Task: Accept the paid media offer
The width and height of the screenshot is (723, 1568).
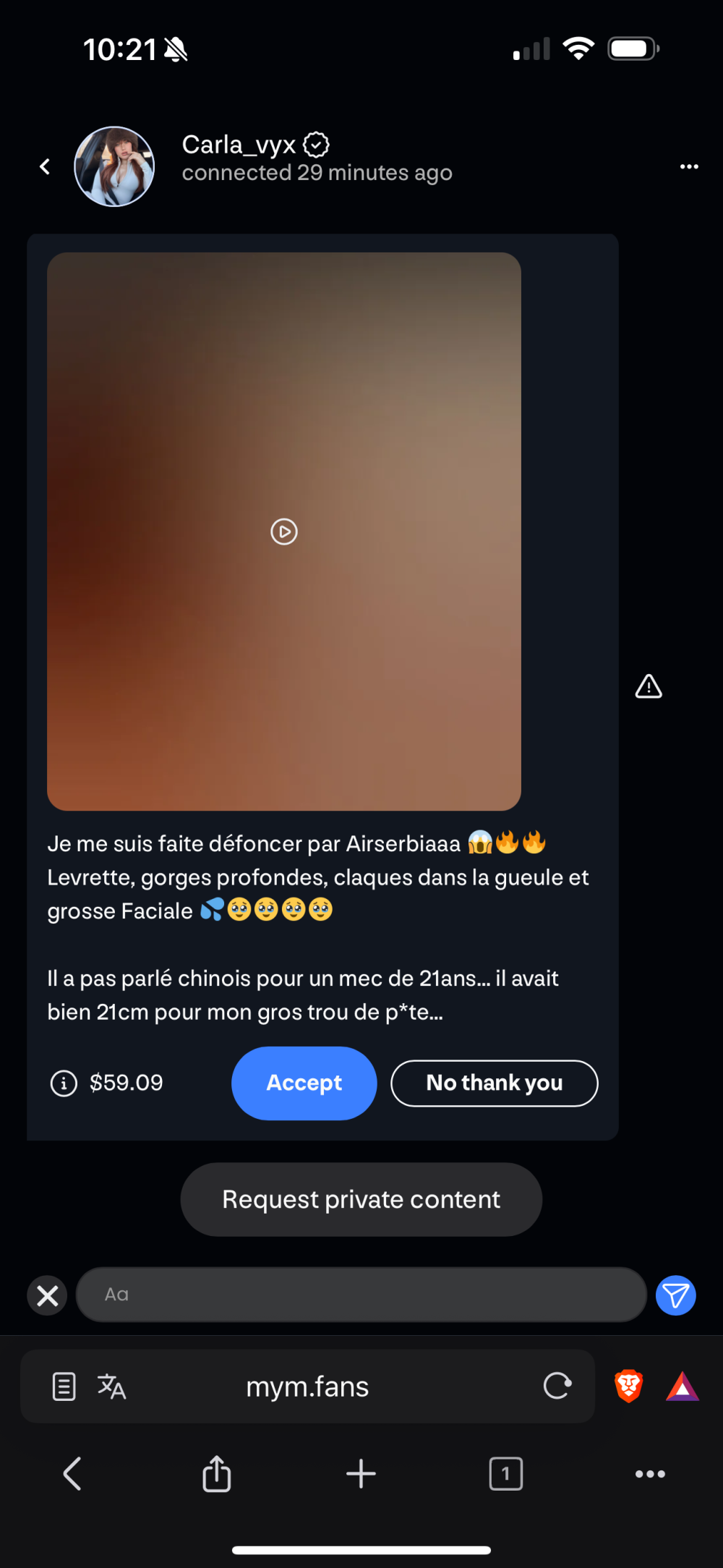Action: (304, 1083)
